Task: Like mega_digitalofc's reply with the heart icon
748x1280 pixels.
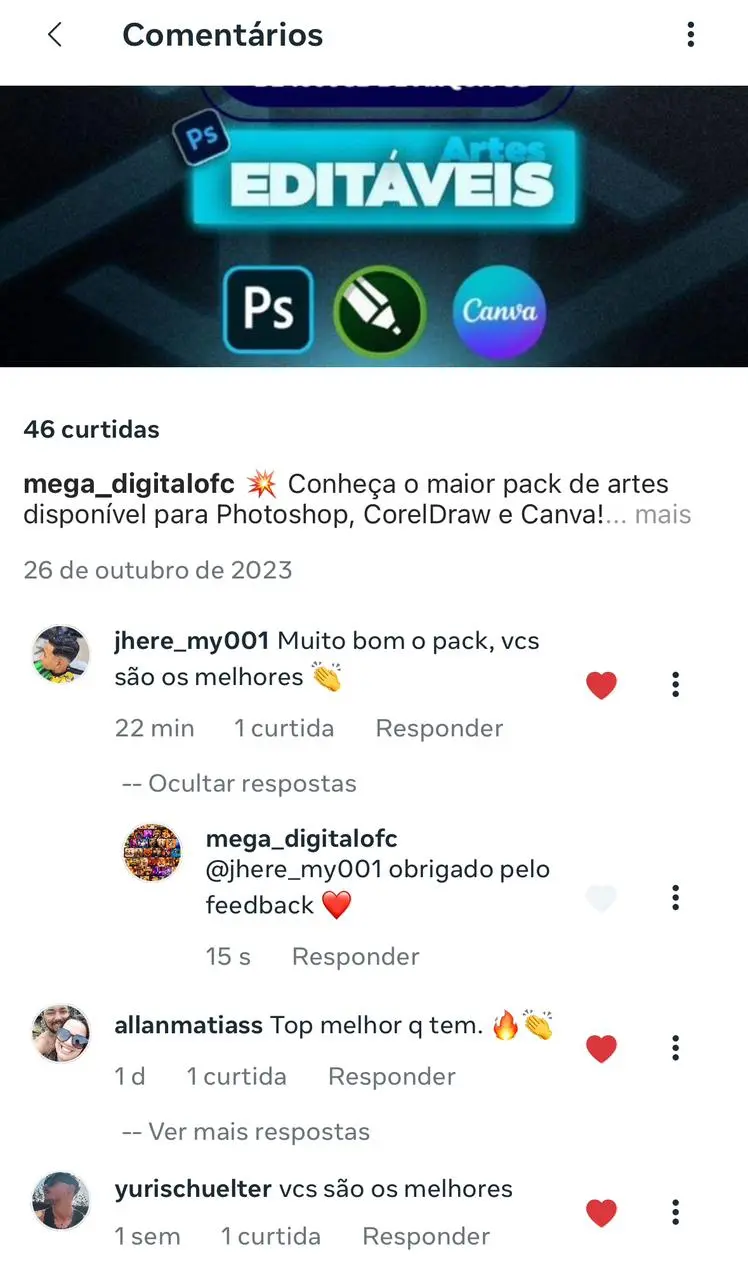Action: pos(601,897)
